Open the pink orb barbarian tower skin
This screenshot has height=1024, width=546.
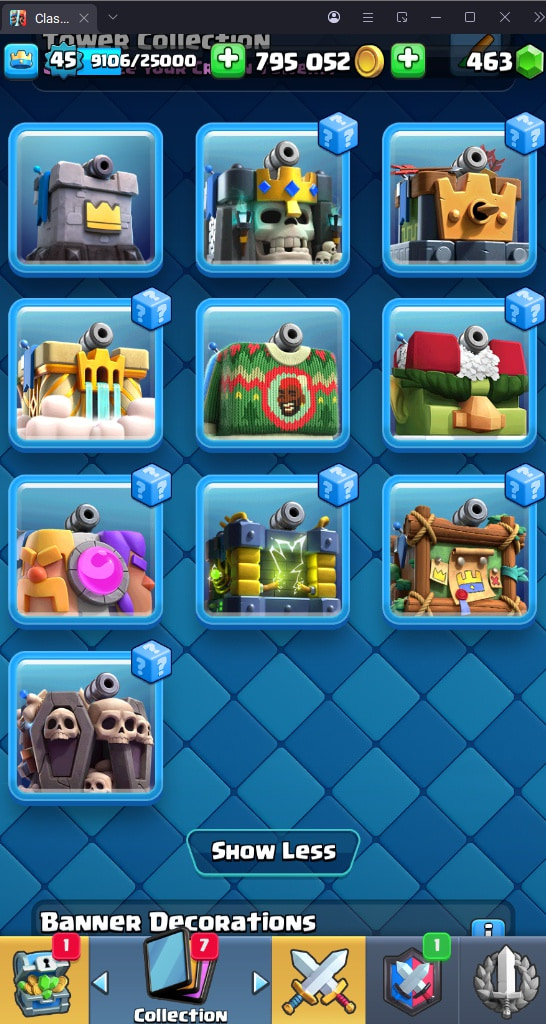86,551
